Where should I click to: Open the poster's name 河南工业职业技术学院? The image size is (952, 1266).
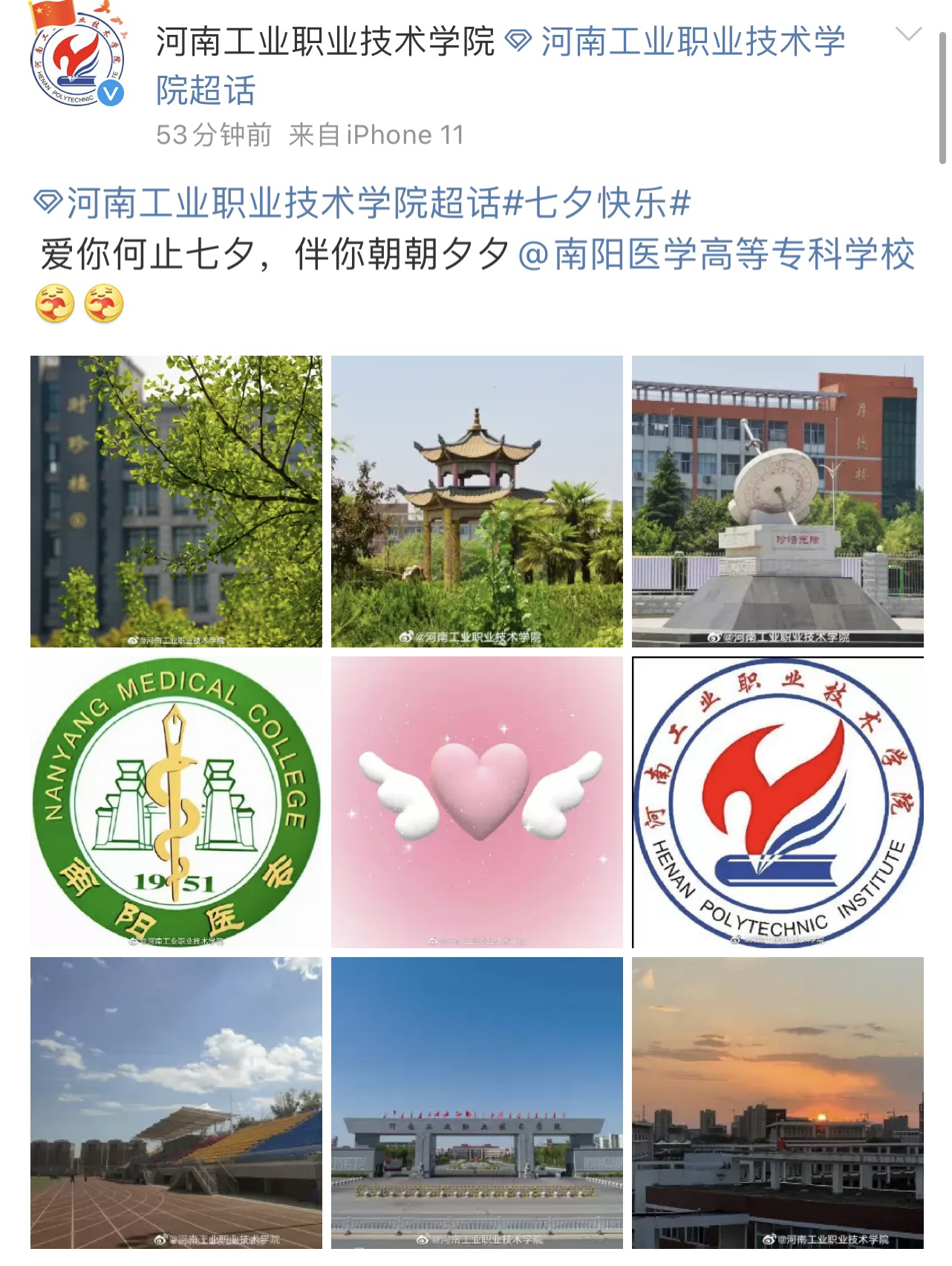coord(325,42)
